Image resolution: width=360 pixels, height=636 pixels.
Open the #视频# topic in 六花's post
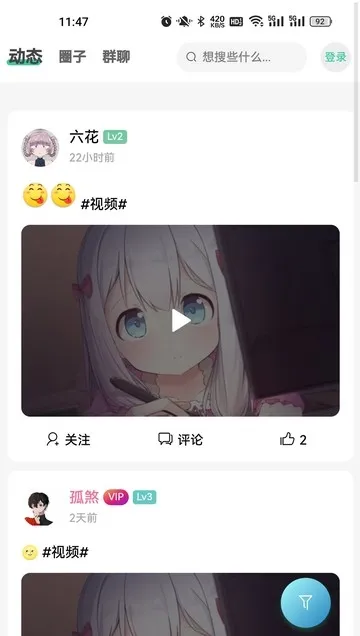point(104,204)
